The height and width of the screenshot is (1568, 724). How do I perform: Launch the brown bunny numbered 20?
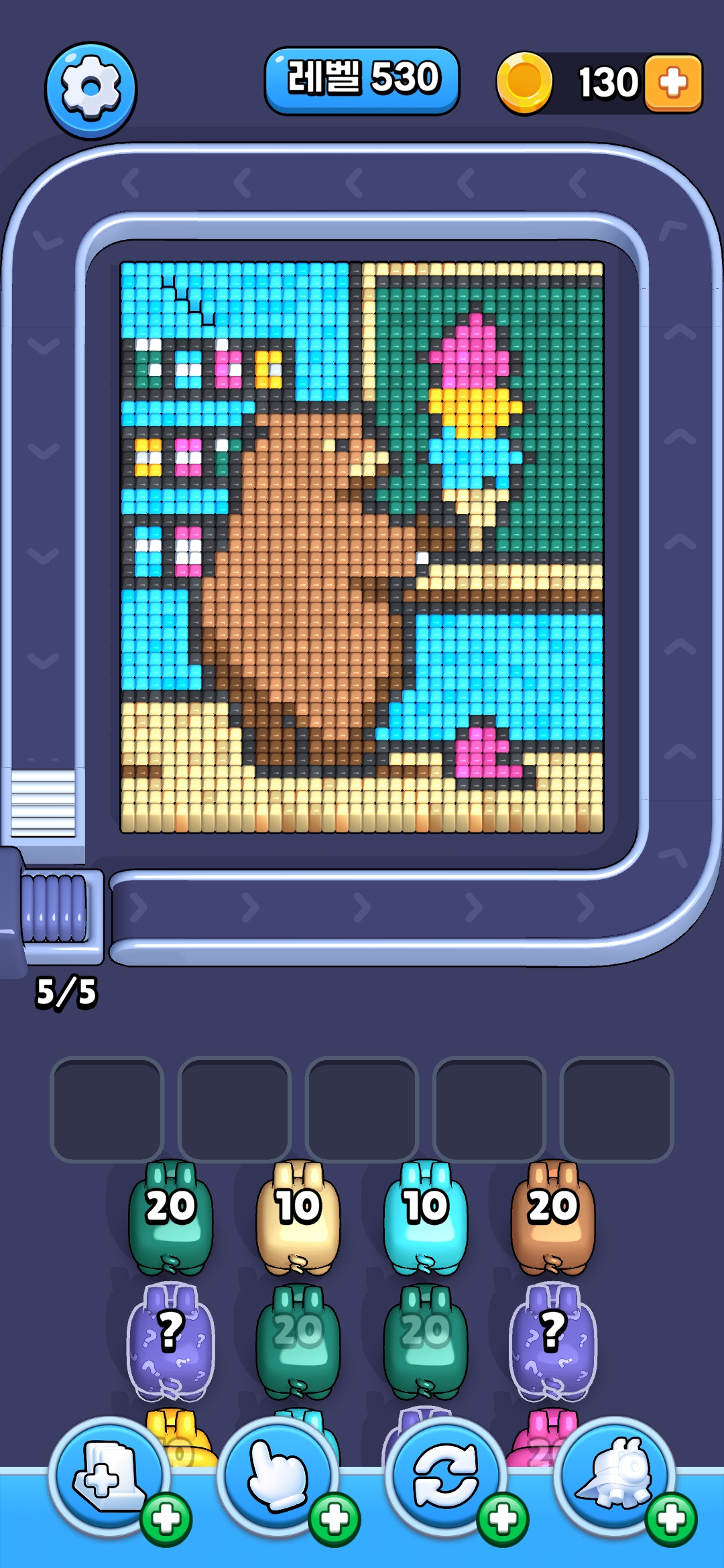552,1218
